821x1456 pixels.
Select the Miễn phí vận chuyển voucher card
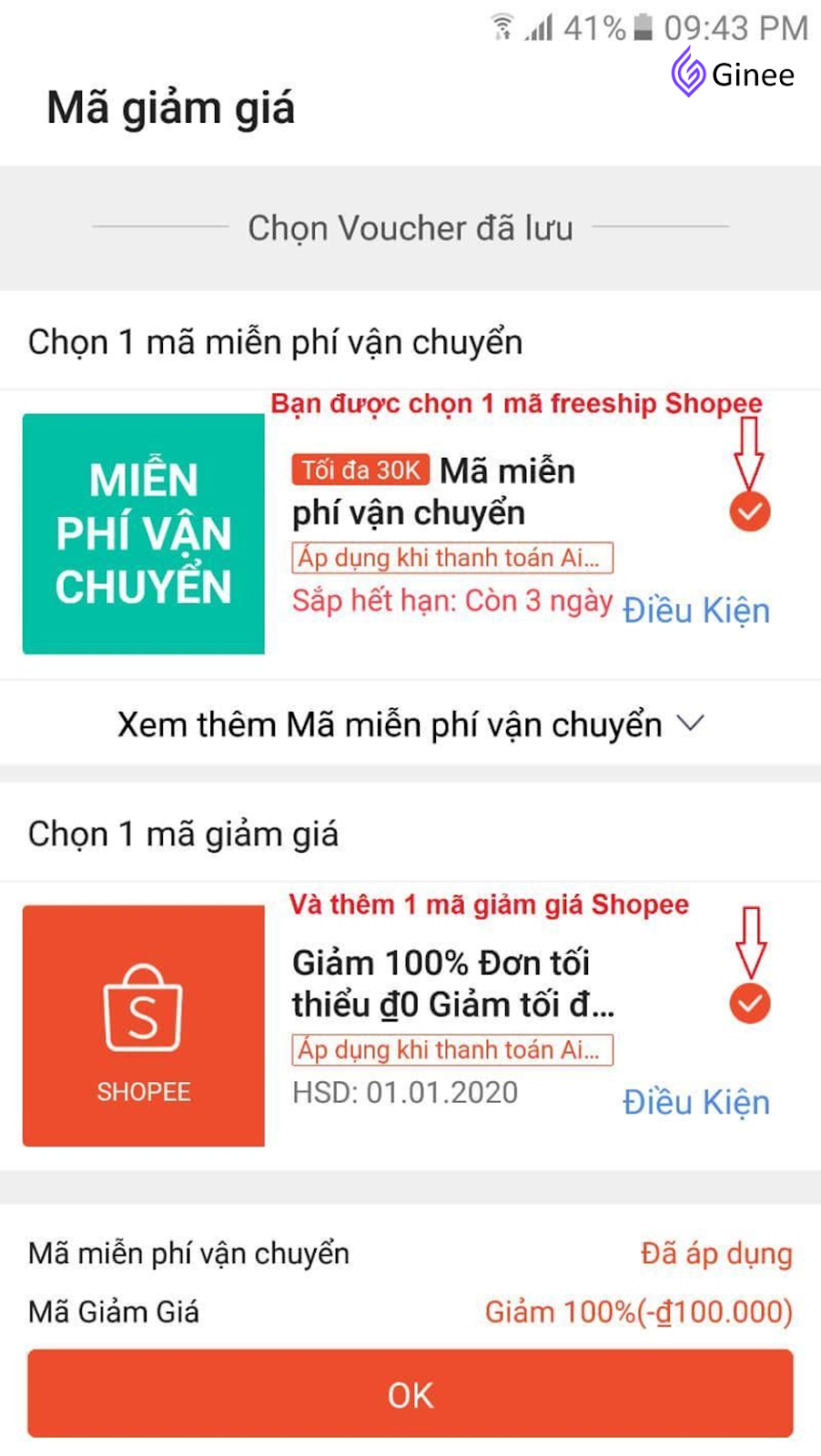144,533
